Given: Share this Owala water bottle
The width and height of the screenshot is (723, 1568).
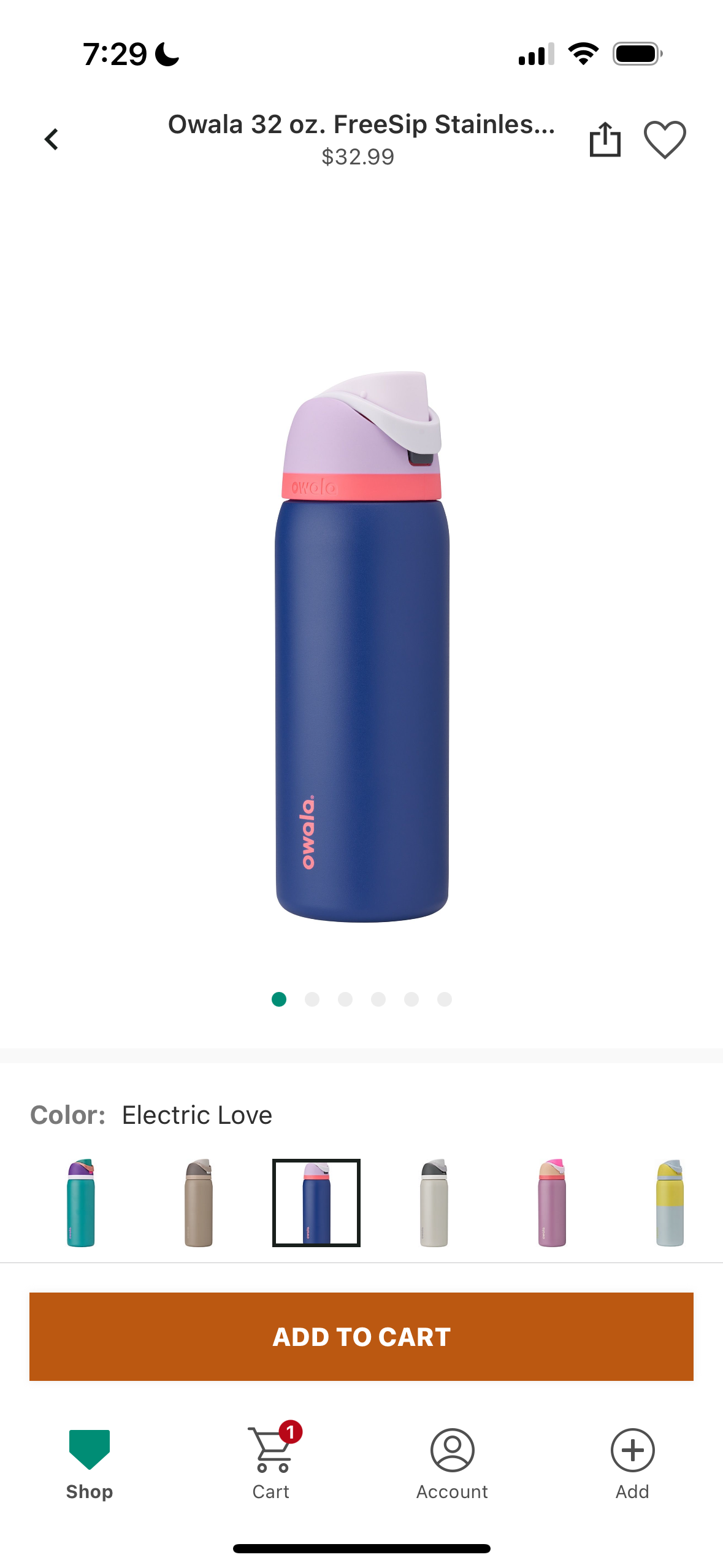Looking at the screenshot, I should [605, 139].
